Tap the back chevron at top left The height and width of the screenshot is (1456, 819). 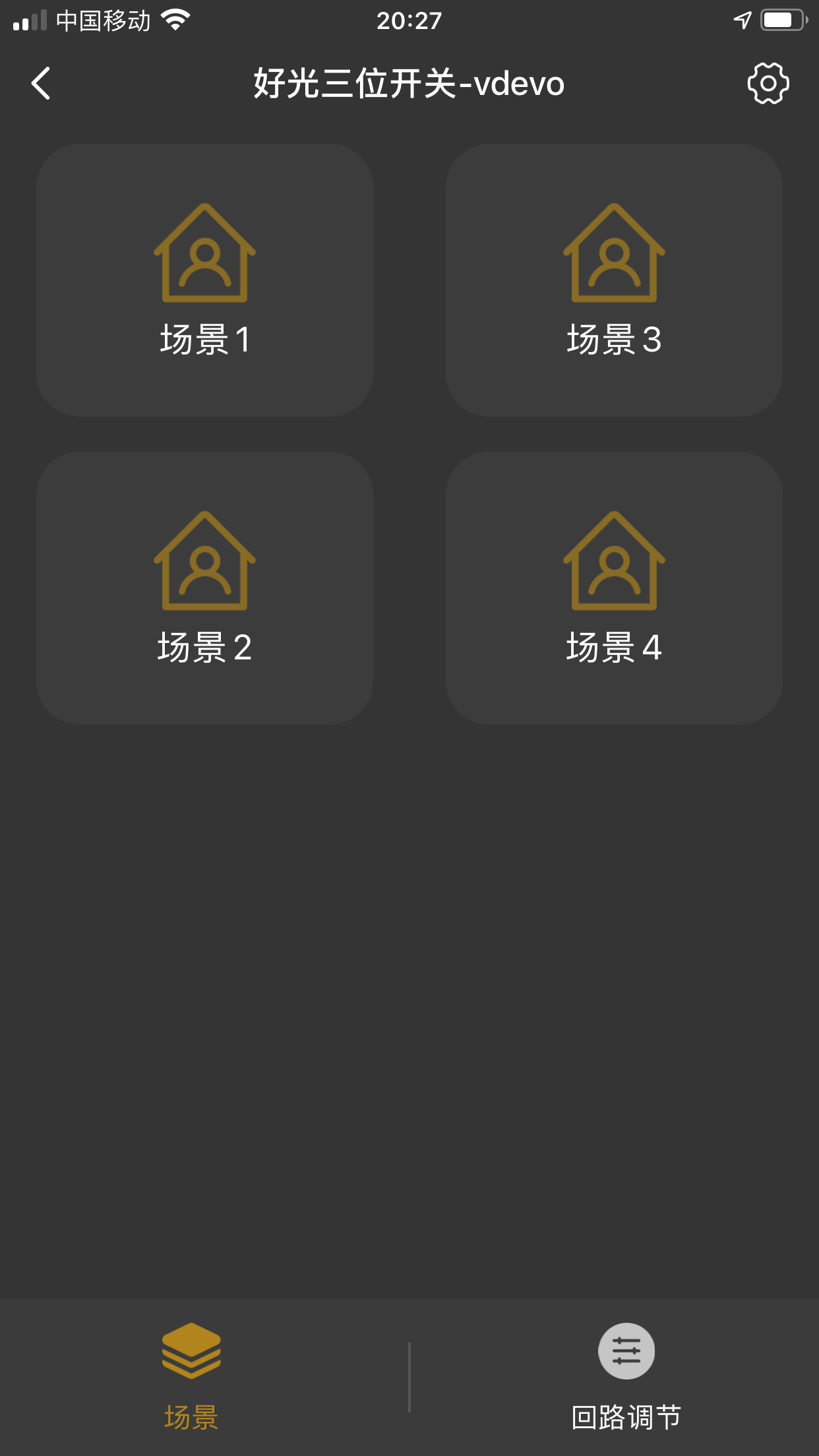pos(41,83)
